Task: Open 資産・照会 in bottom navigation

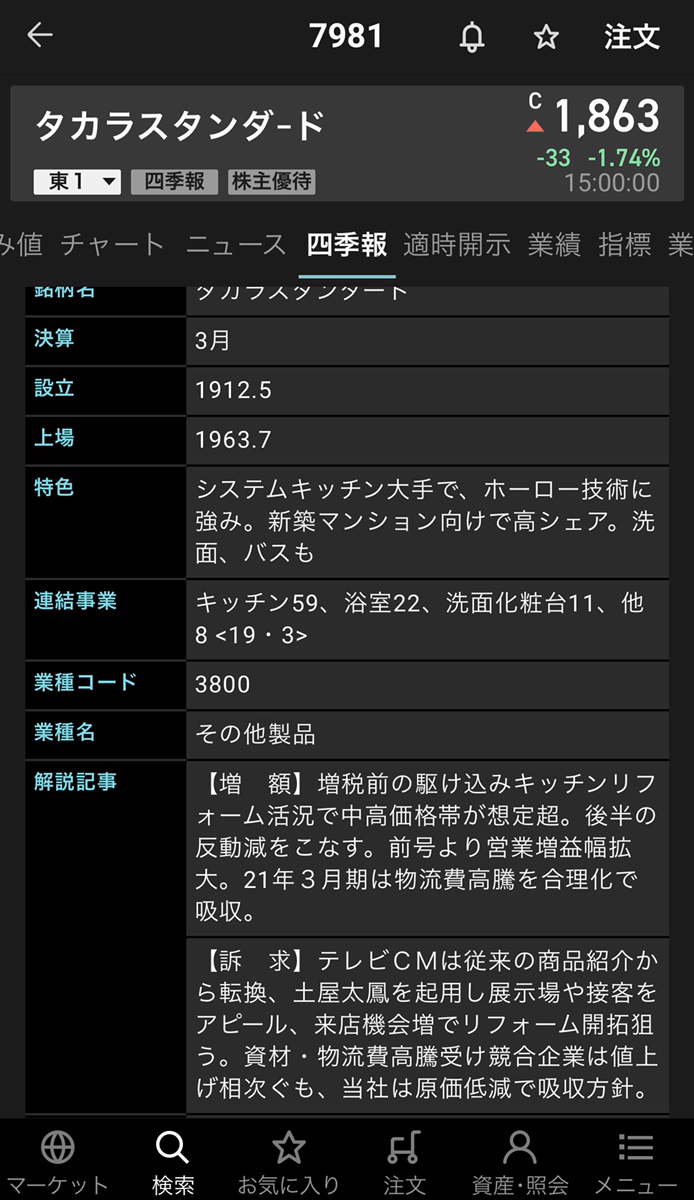Action: [519, 1160]
